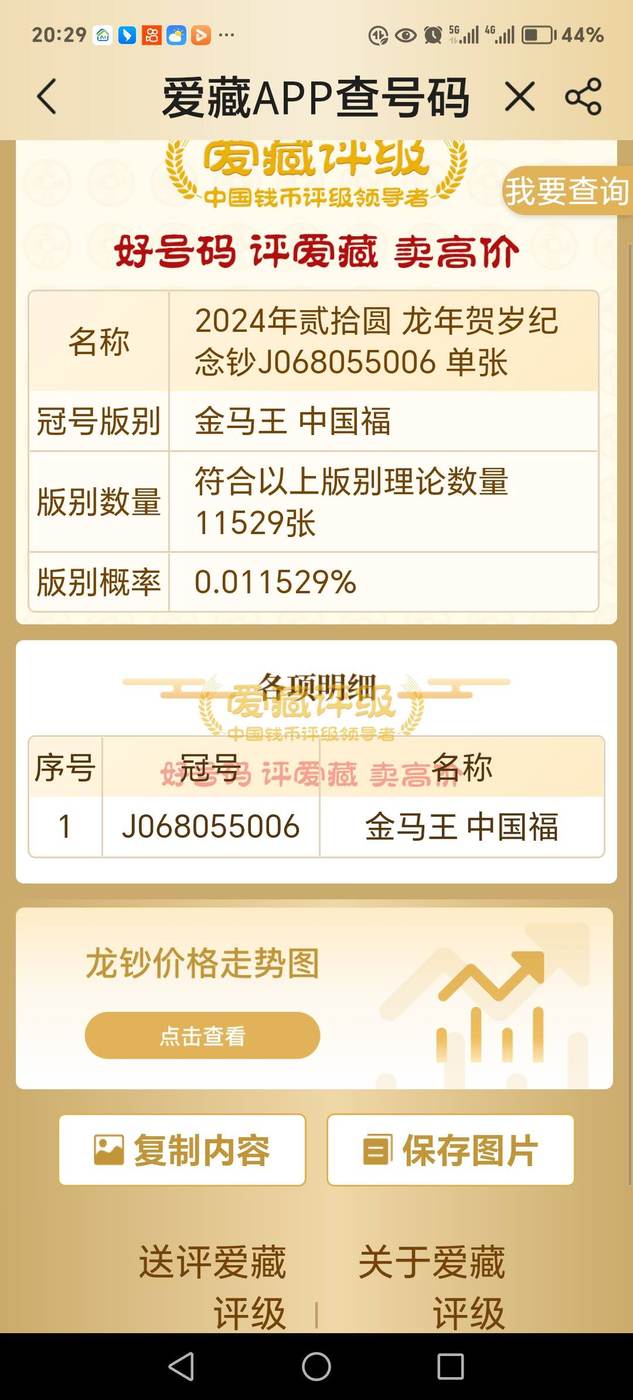The image size is (633, 1400).
Task: Copy the result with 复制内容
Action: (x=182, y=1150)
